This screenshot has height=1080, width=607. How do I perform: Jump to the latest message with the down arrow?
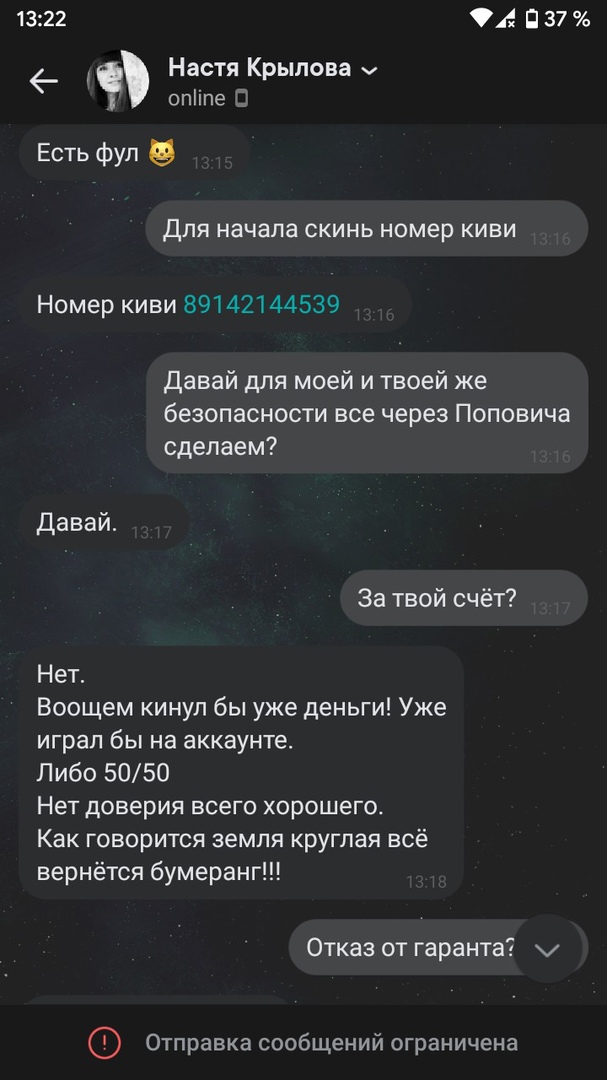[547, 949]
